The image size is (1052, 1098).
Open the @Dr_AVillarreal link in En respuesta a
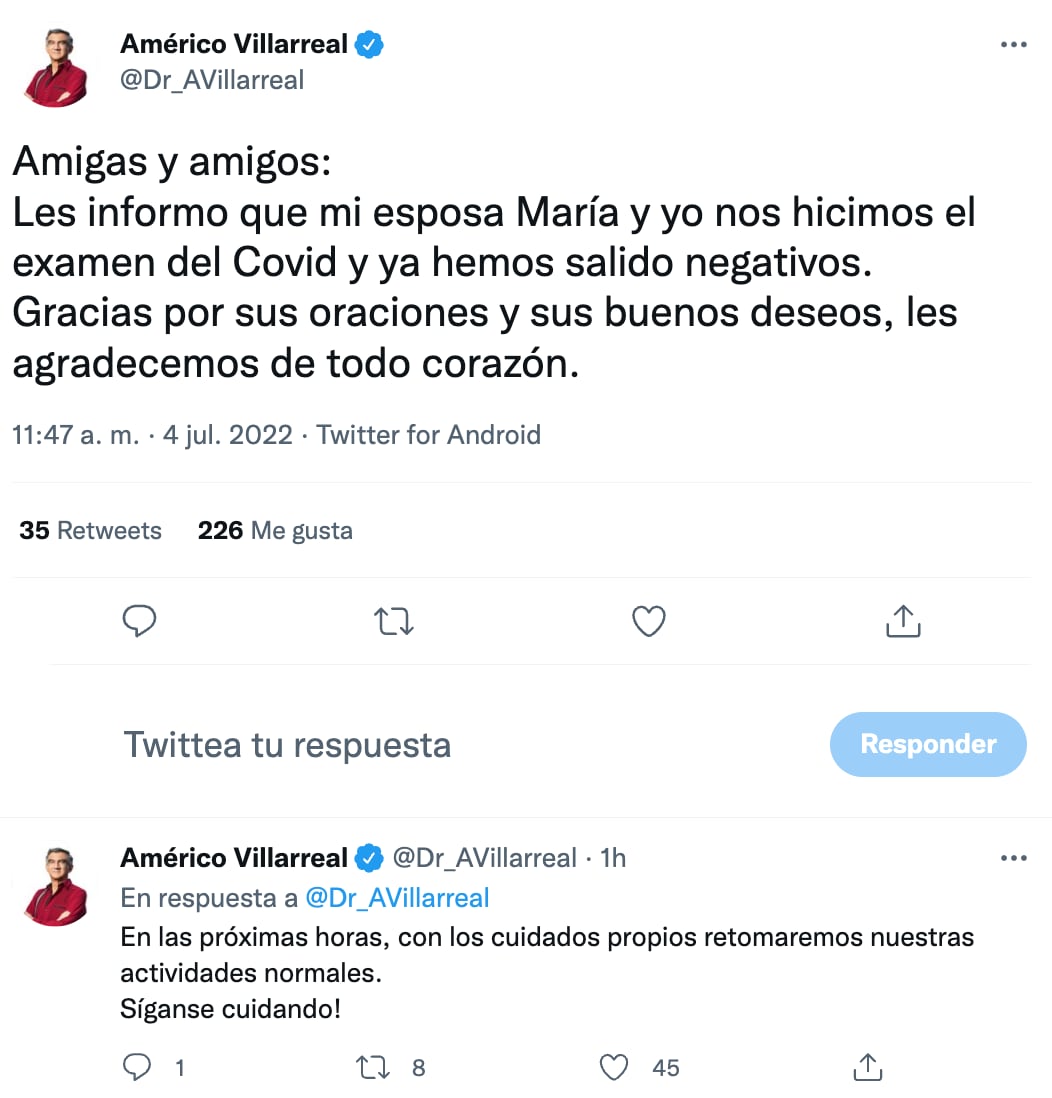point(396,898)
